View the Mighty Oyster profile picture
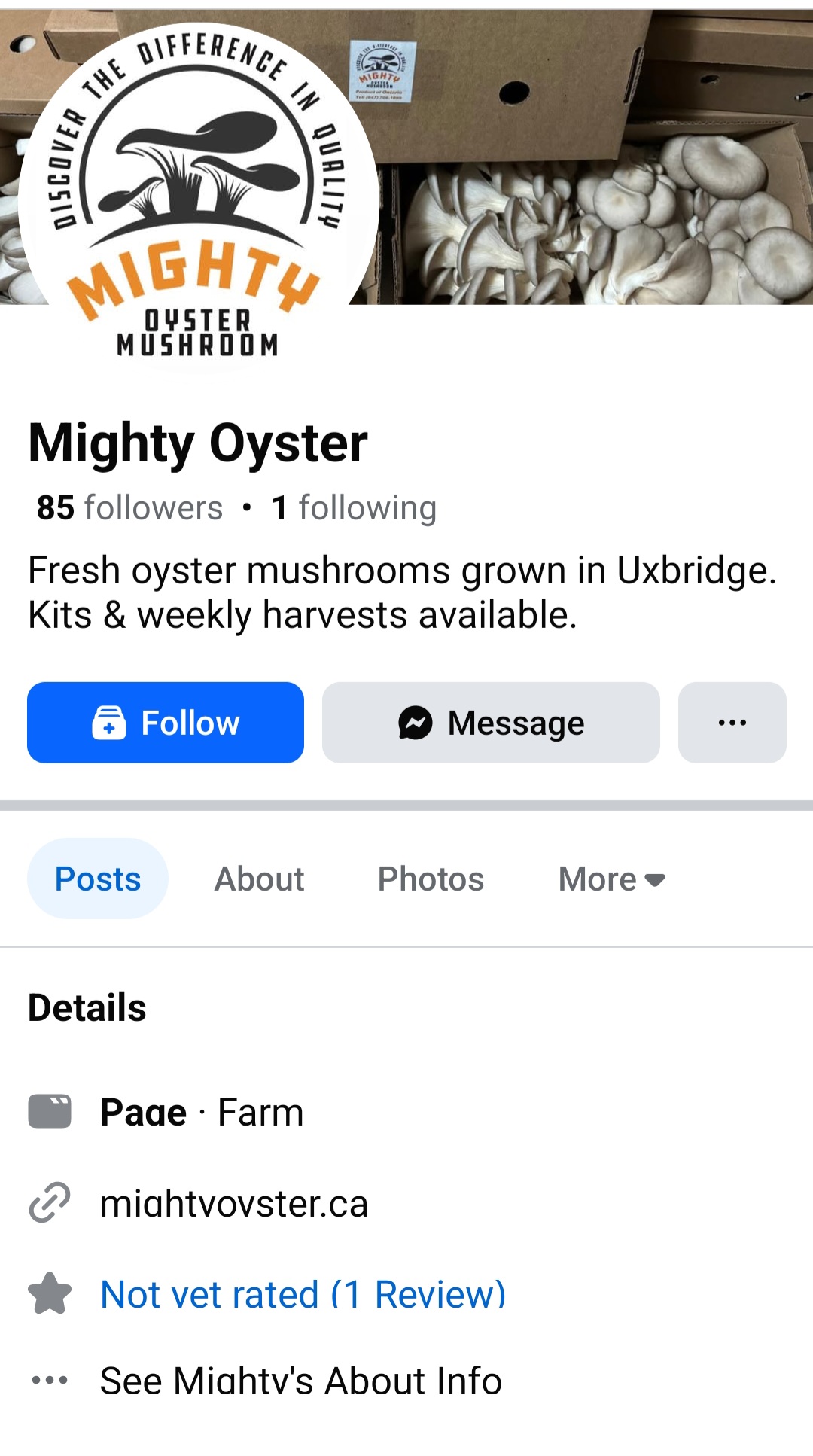The height and width of the screenshot is (1456, 813). click(197, 196)
